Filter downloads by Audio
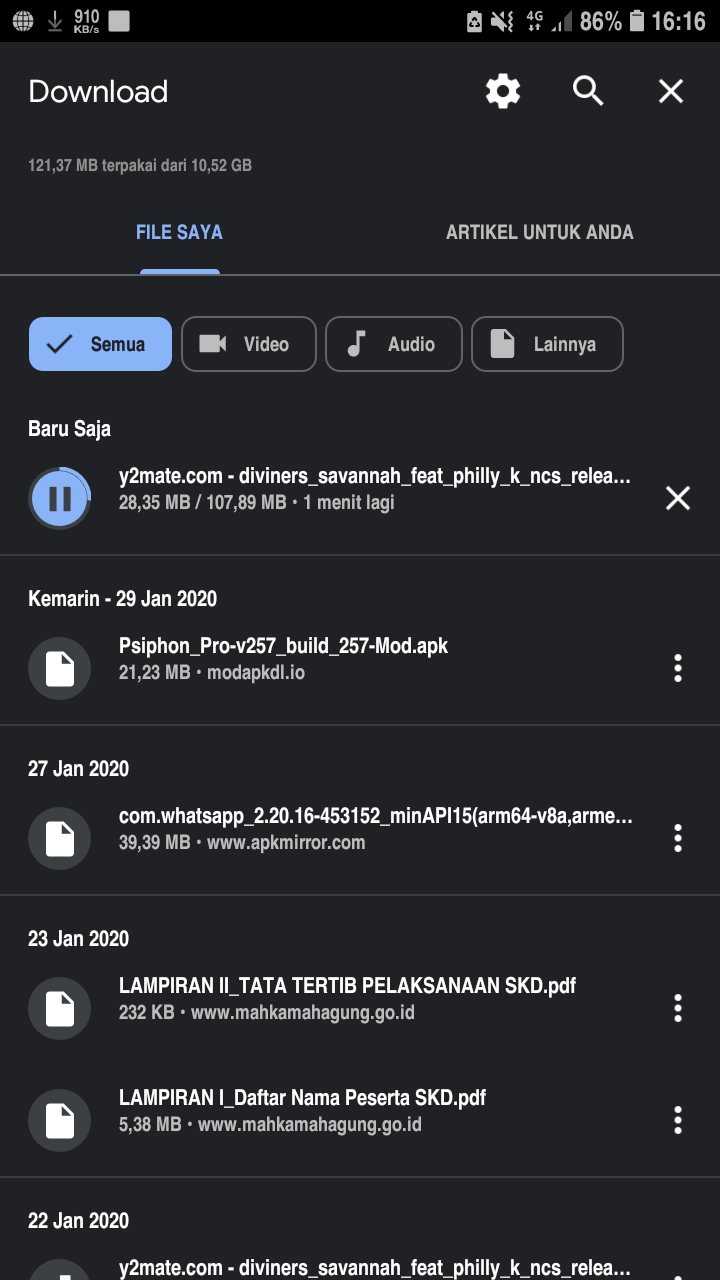This screenshot has width=720, height=1280. (394, 344)
